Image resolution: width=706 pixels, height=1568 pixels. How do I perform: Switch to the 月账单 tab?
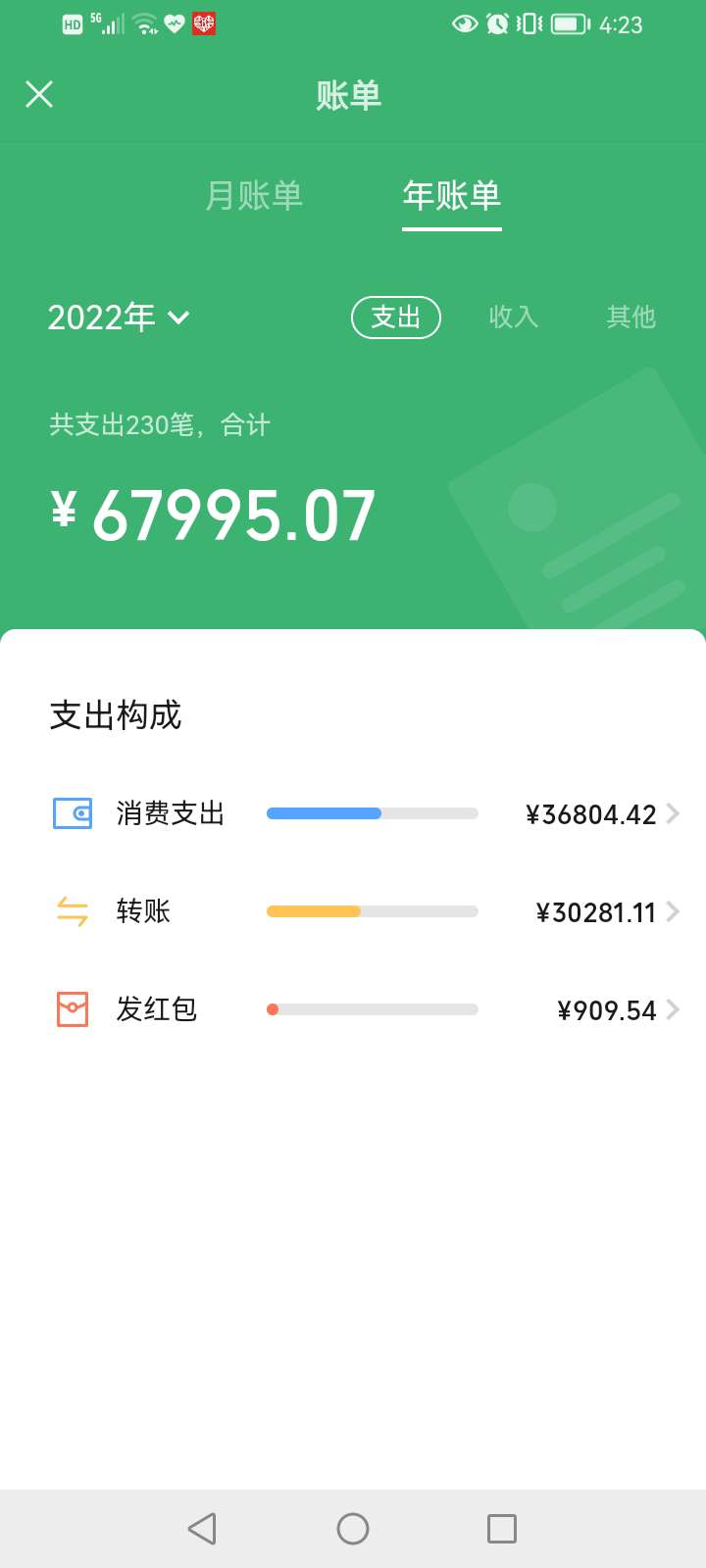pos(254,196)
